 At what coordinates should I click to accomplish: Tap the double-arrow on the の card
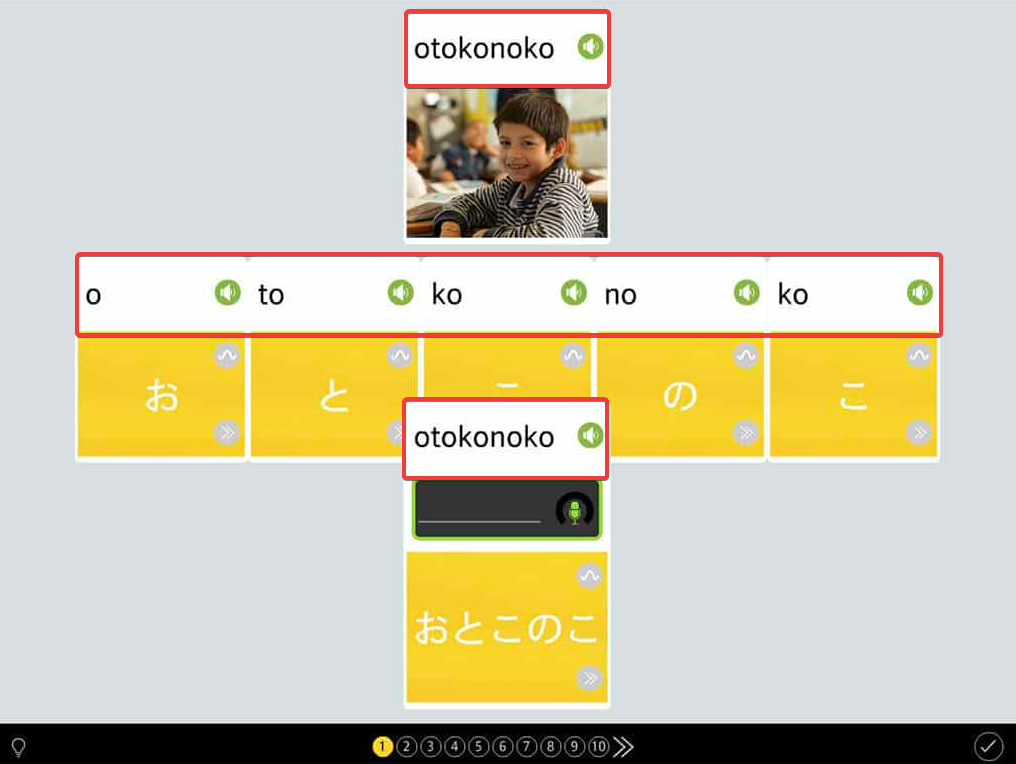pyautogui.click(x=746, y=432)
